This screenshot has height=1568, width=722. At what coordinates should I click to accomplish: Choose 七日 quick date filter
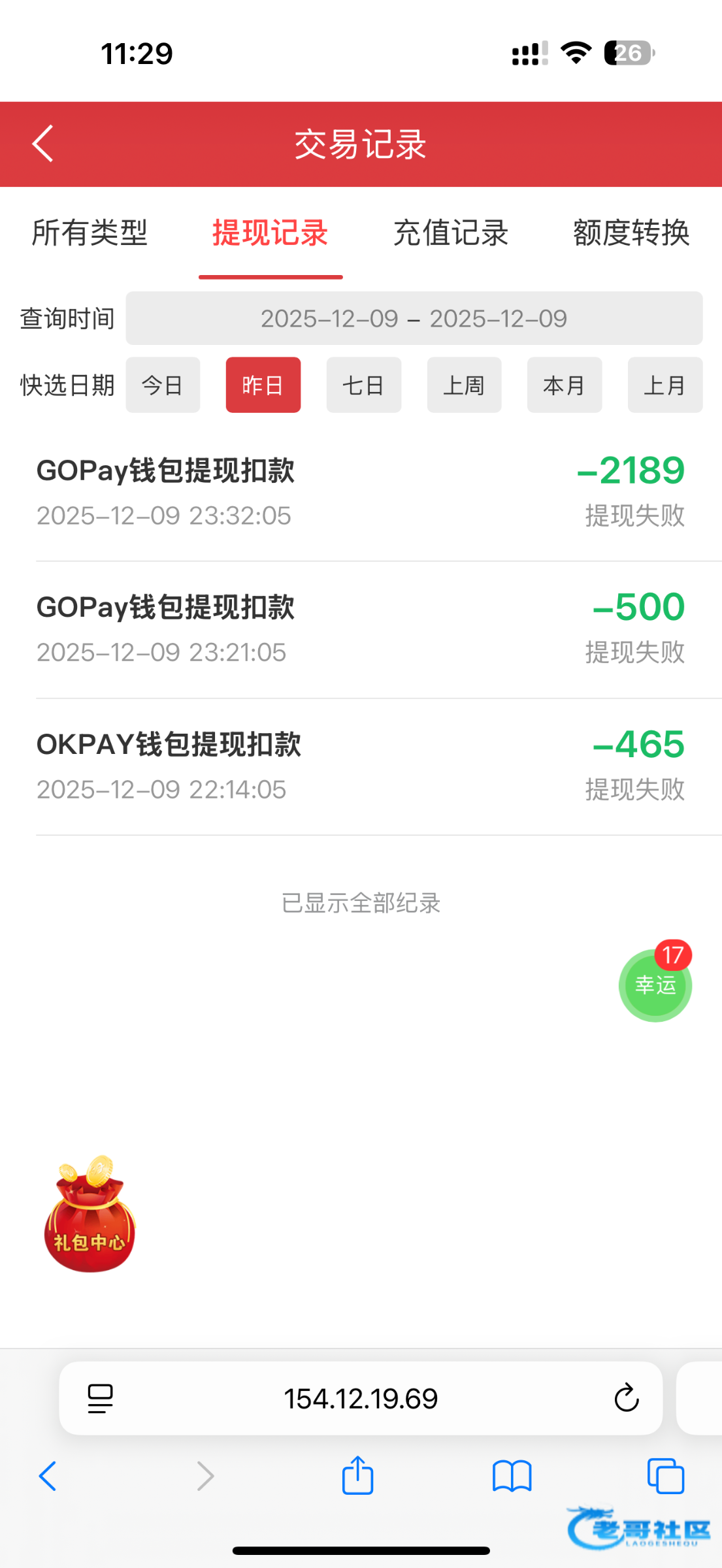click(x=363, y=385)
